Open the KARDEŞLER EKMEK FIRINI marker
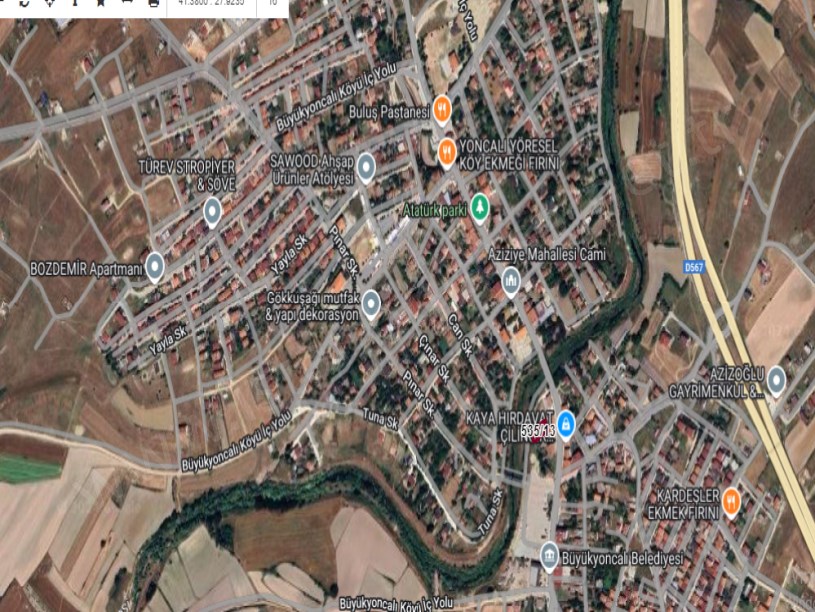Screen dimensions: 815x612 coord(731,500)
